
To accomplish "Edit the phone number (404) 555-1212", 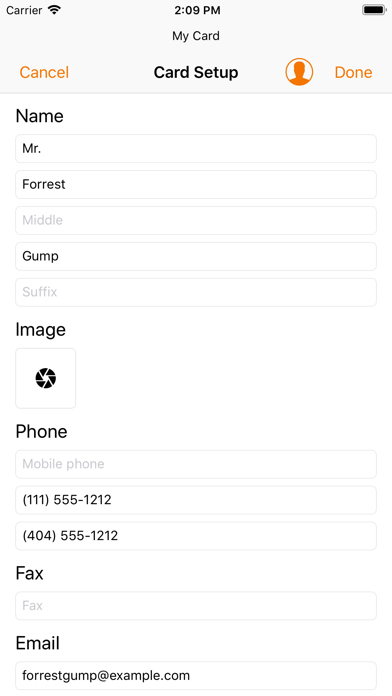I will point(196,536).
